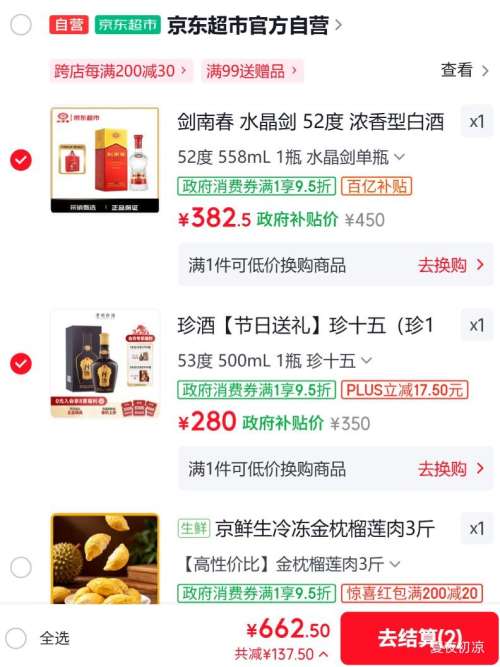Change the 金枕榴莲肉3斤 specification dropdown
Viewport: 500px width, 667px height.
[290, 564]
